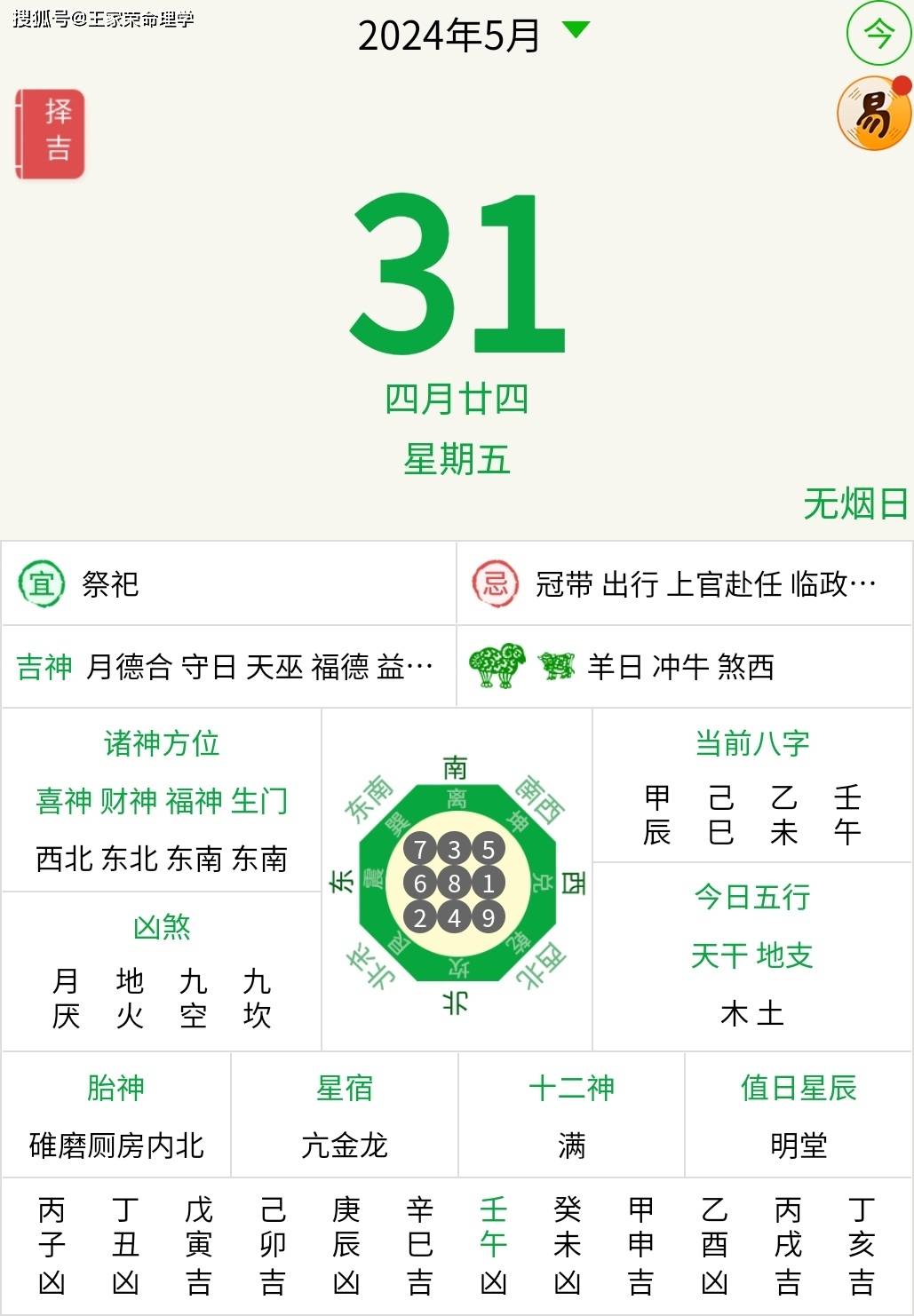This screenshot has height=1316, width=914.
Task: View the full 吉神 月德合 守日 list
Action: pyautogui.click(x=229, y=666)
